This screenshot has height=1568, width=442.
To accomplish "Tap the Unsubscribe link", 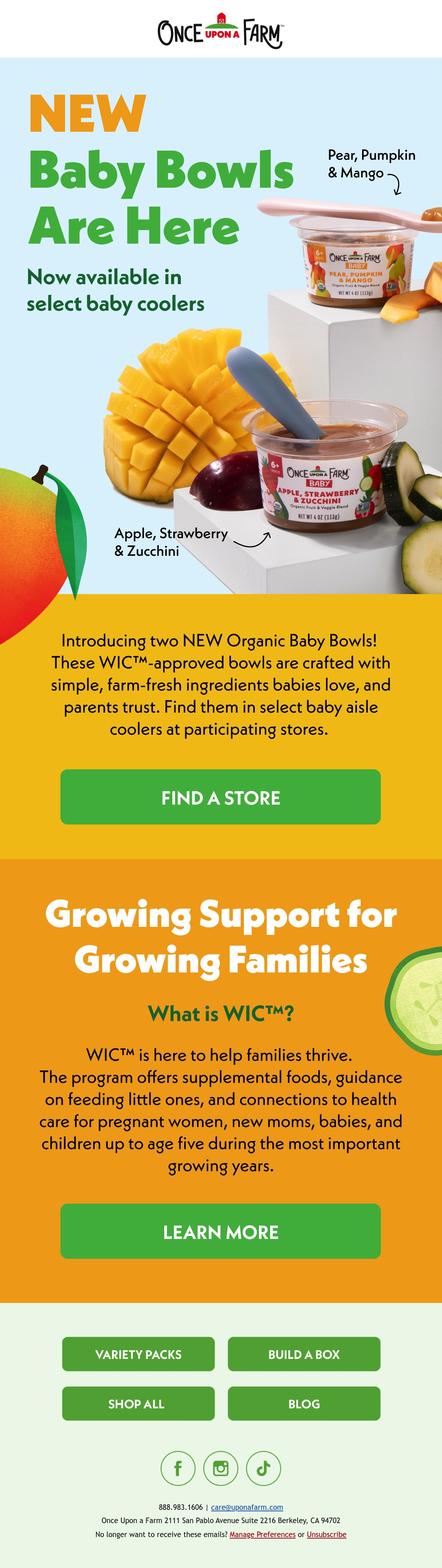I will (326, 1535).
